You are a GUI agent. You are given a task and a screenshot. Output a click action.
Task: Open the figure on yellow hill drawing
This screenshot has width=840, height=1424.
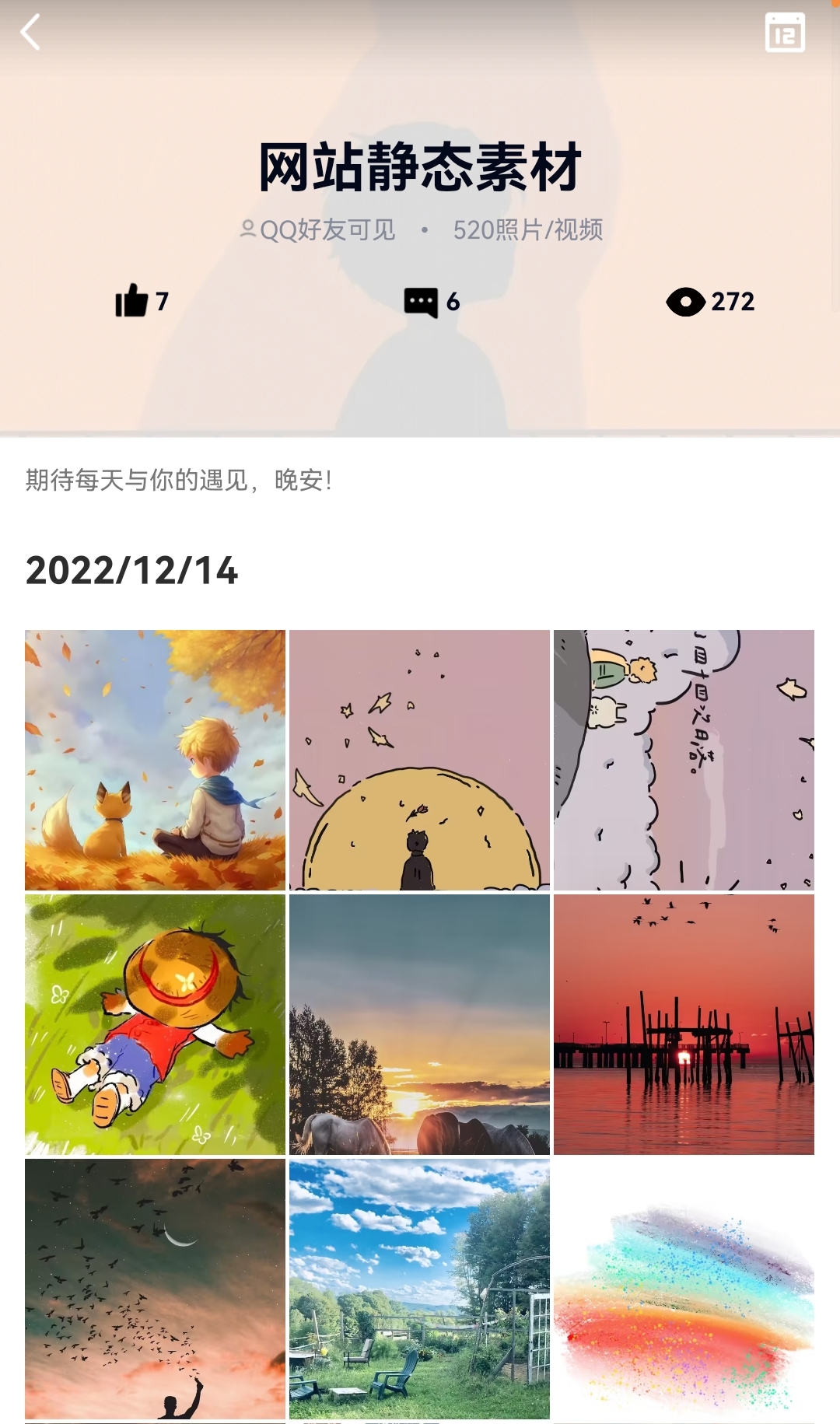tap(419, 760)
